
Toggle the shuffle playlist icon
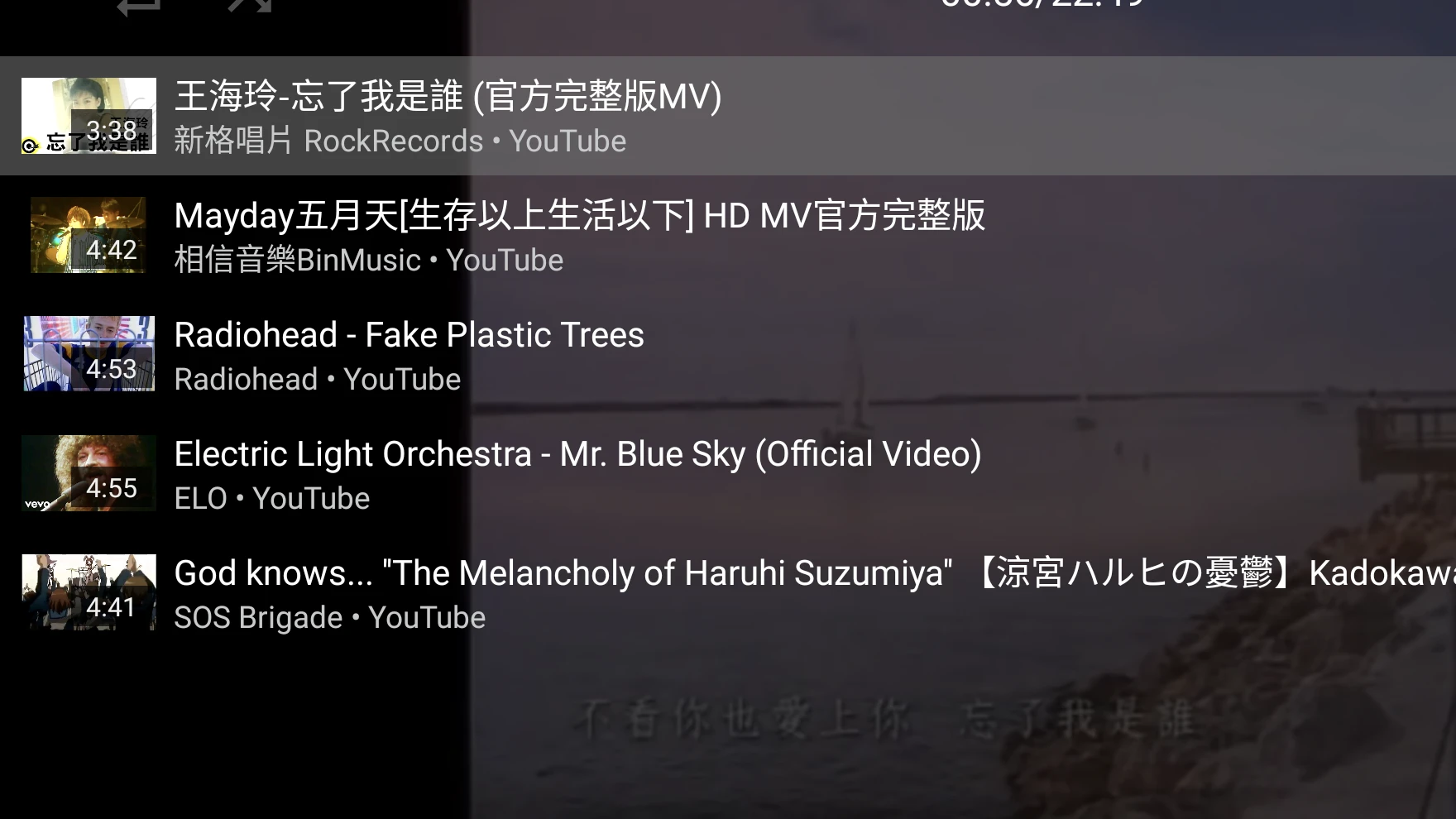(x=250, y=7)
